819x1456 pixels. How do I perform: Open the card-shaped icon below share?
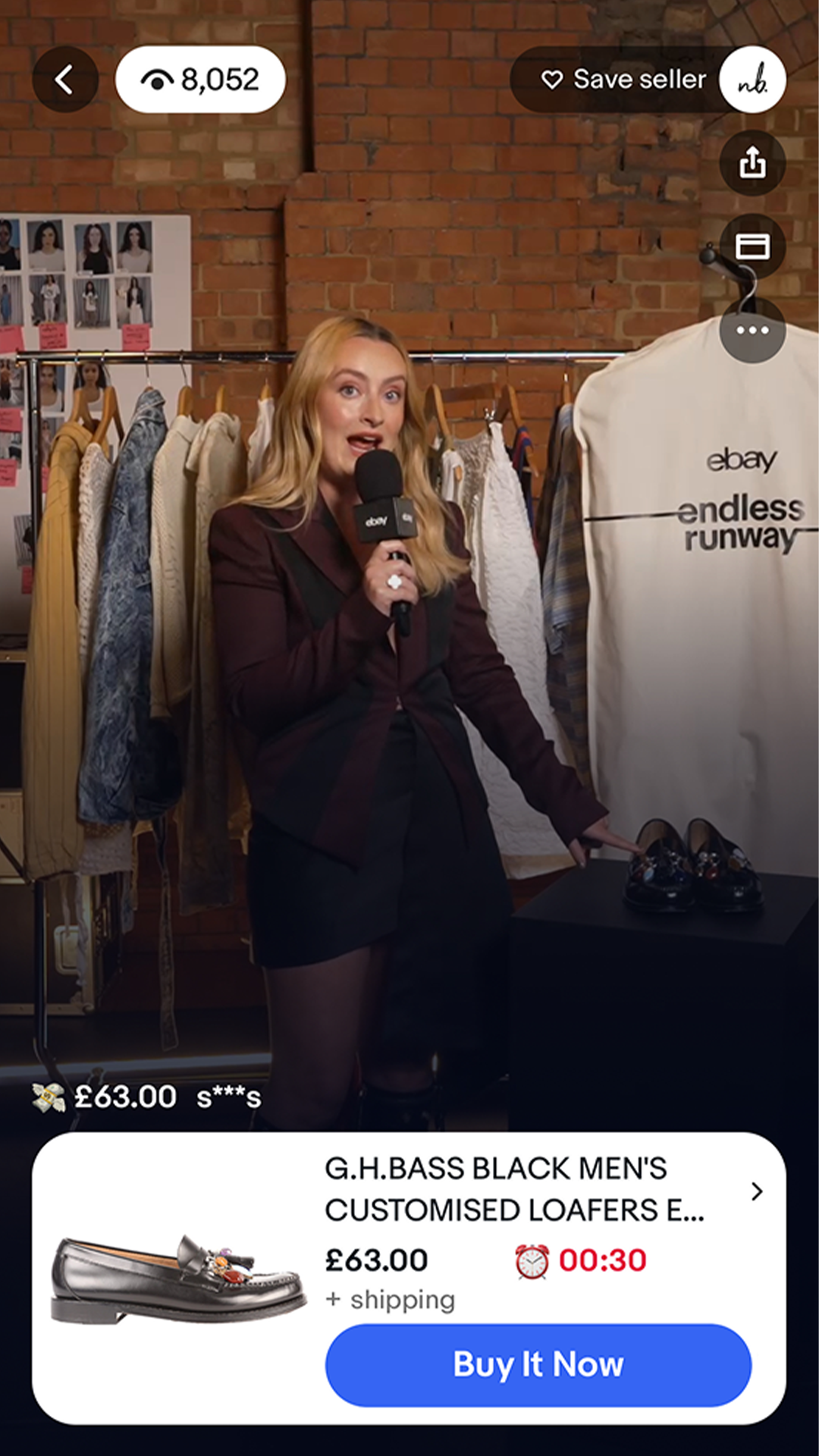(752, 246)
